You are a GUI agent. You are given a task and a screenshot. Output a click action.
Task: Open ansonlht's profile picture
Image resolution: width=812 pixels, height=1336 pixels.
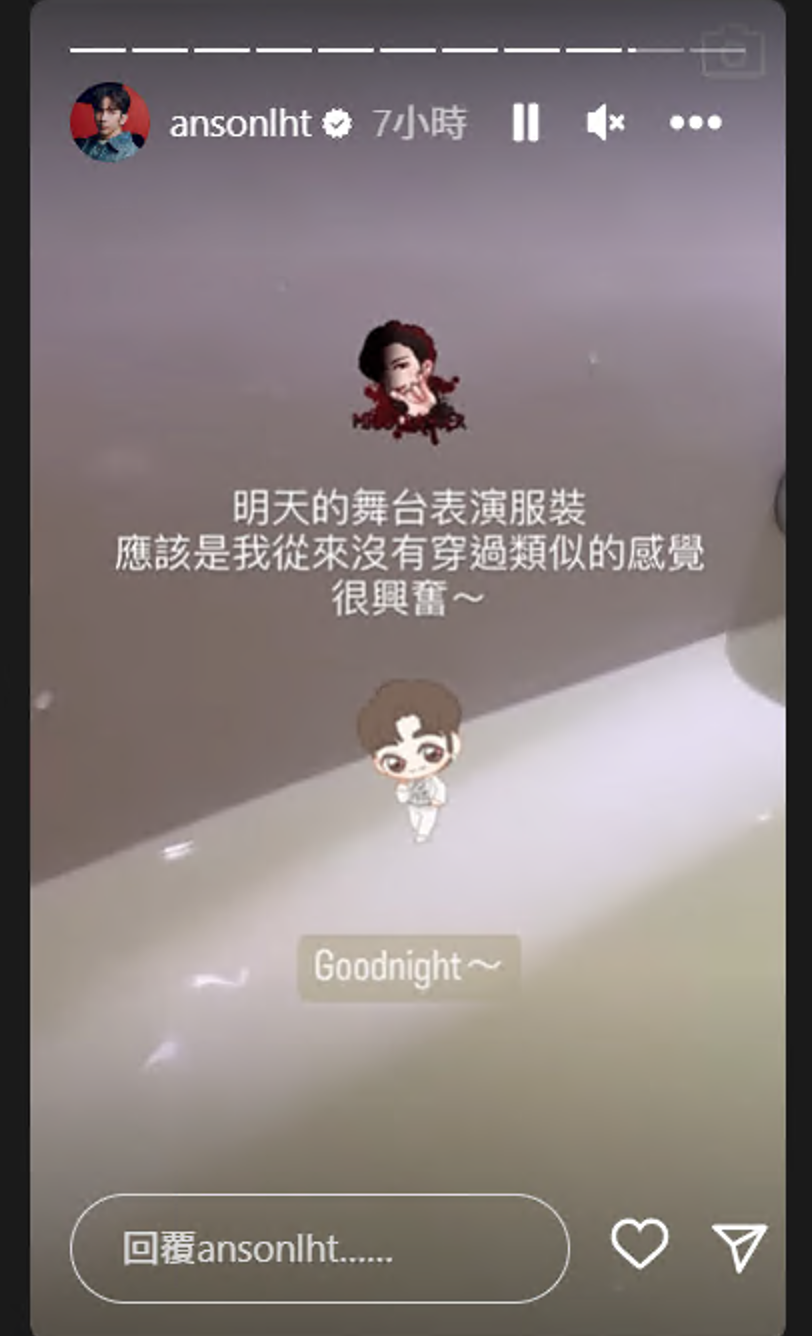click(109, 122)
